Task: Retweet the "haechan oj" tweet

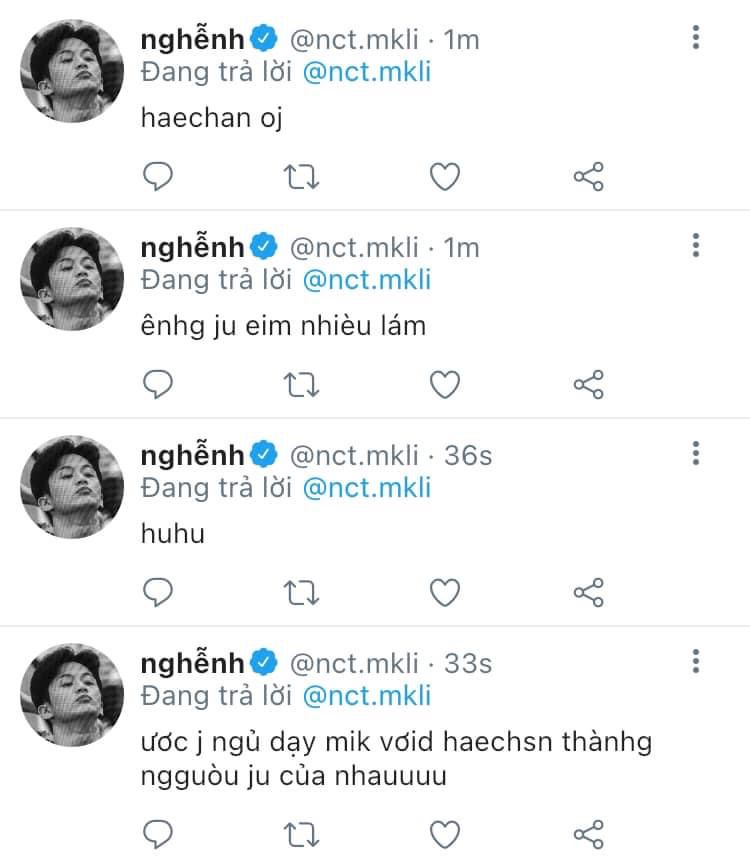Action: click(302, 178)
